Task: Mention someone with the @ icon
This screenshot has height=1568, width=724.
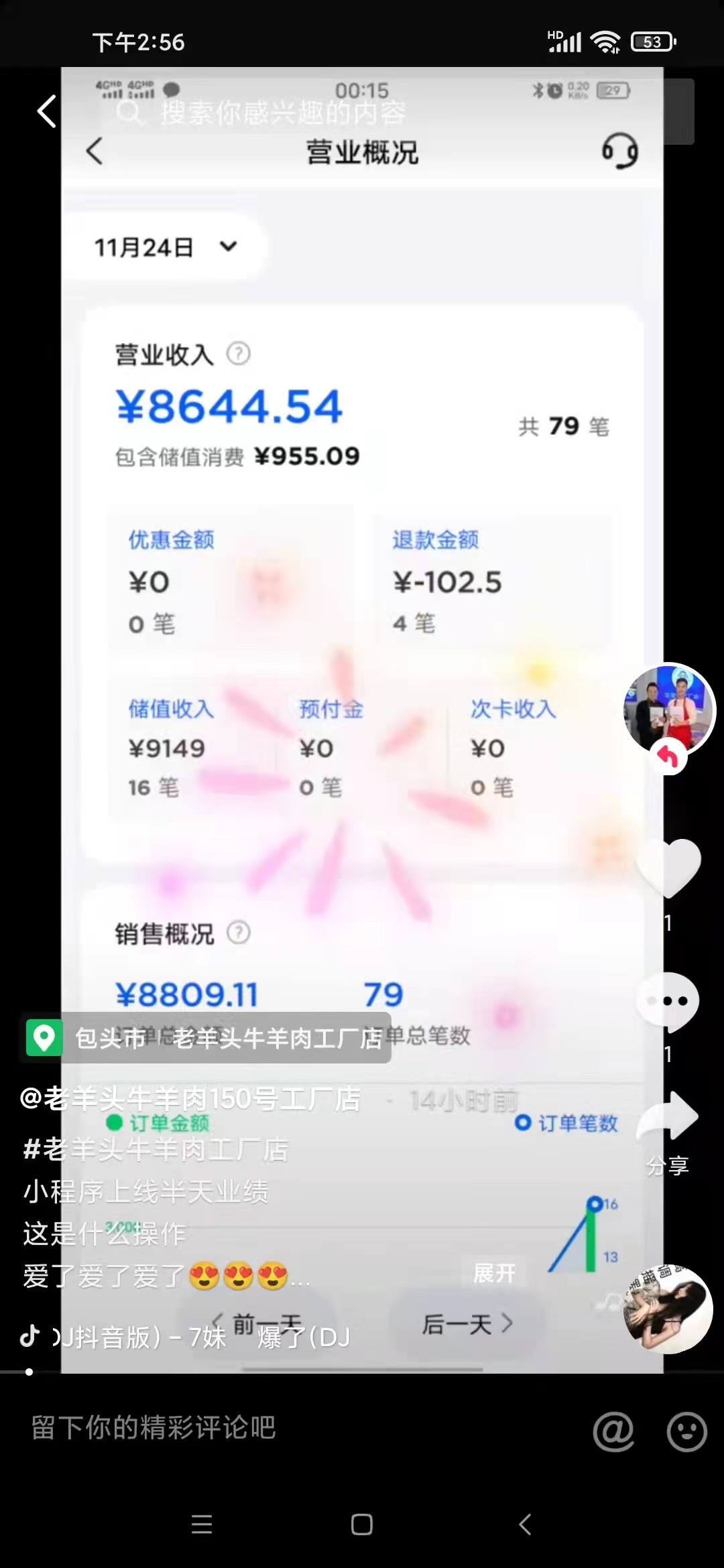Action: click(x=613, y=1431)
